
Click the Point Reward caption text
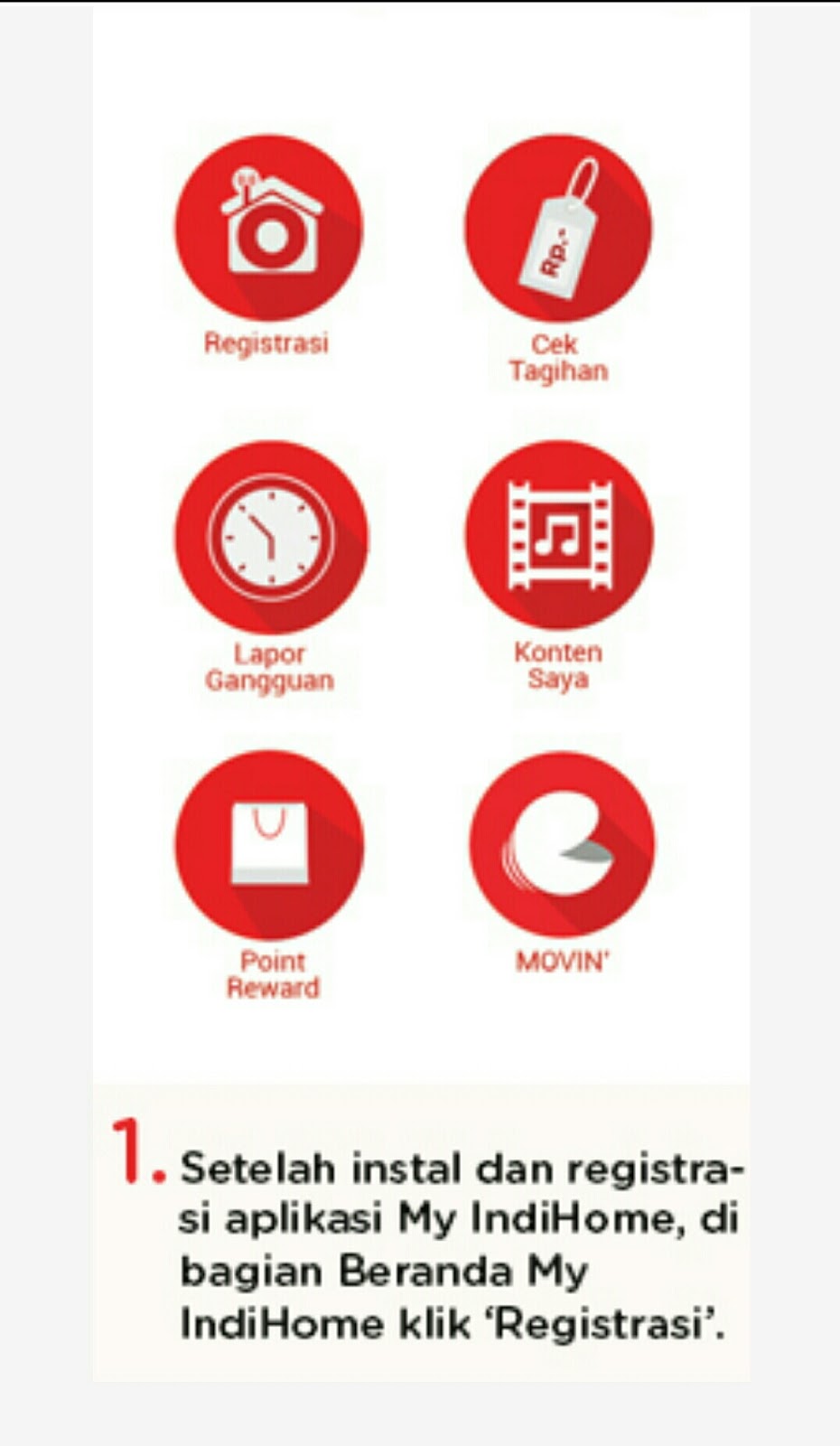[x=271, y=972]
